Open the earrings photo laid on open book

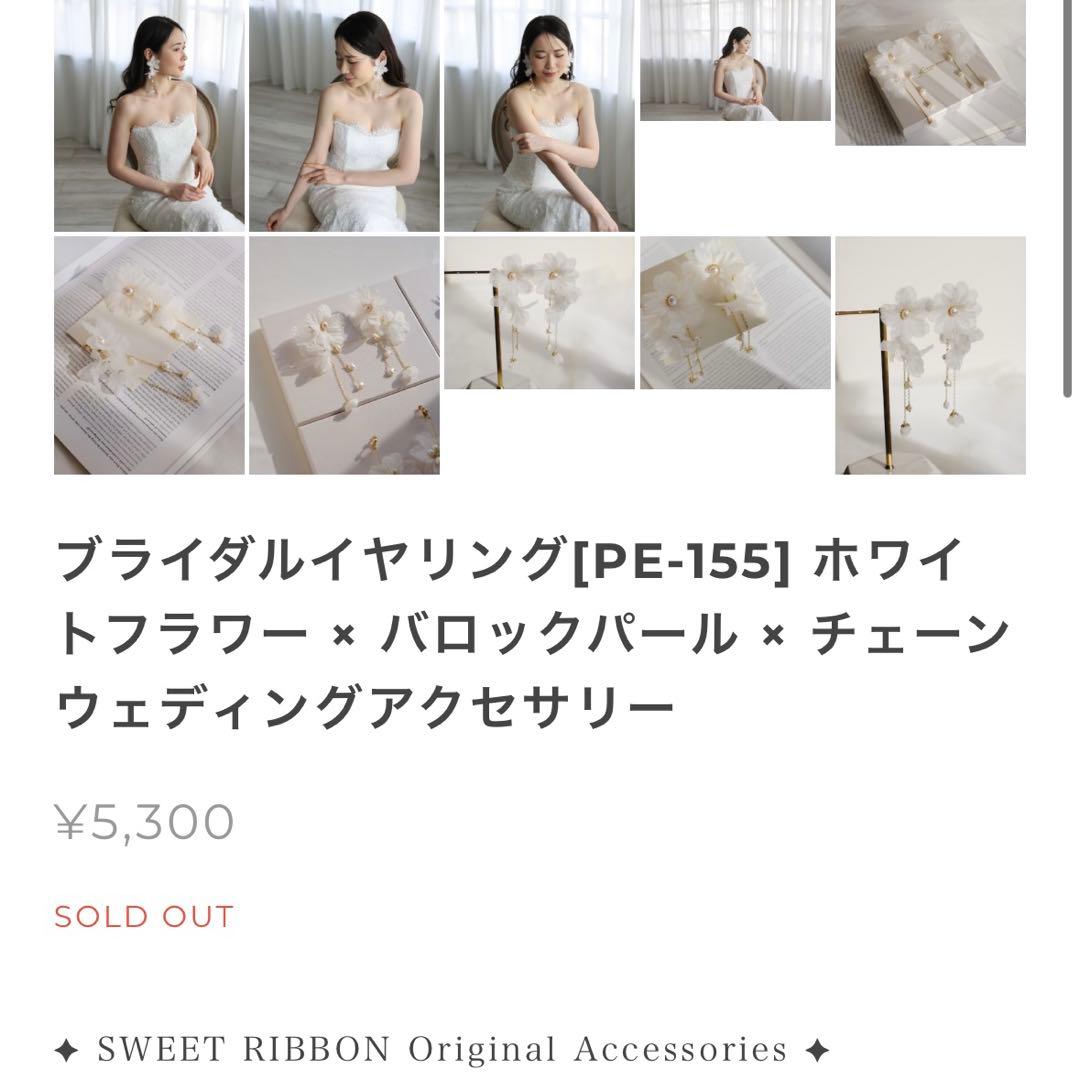pos(148,355)
